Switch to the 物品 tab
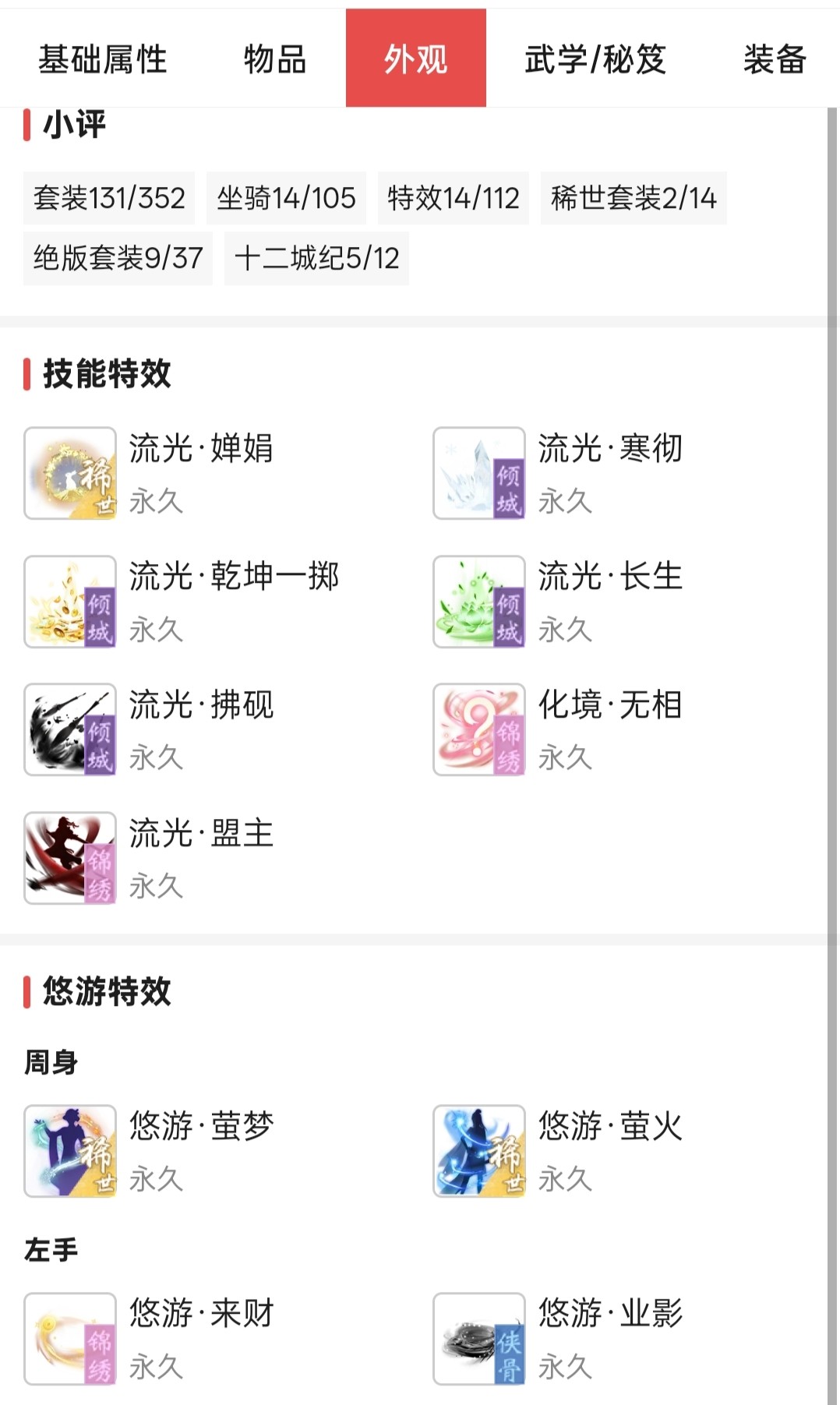840x1405 pixels. (273, 58)
